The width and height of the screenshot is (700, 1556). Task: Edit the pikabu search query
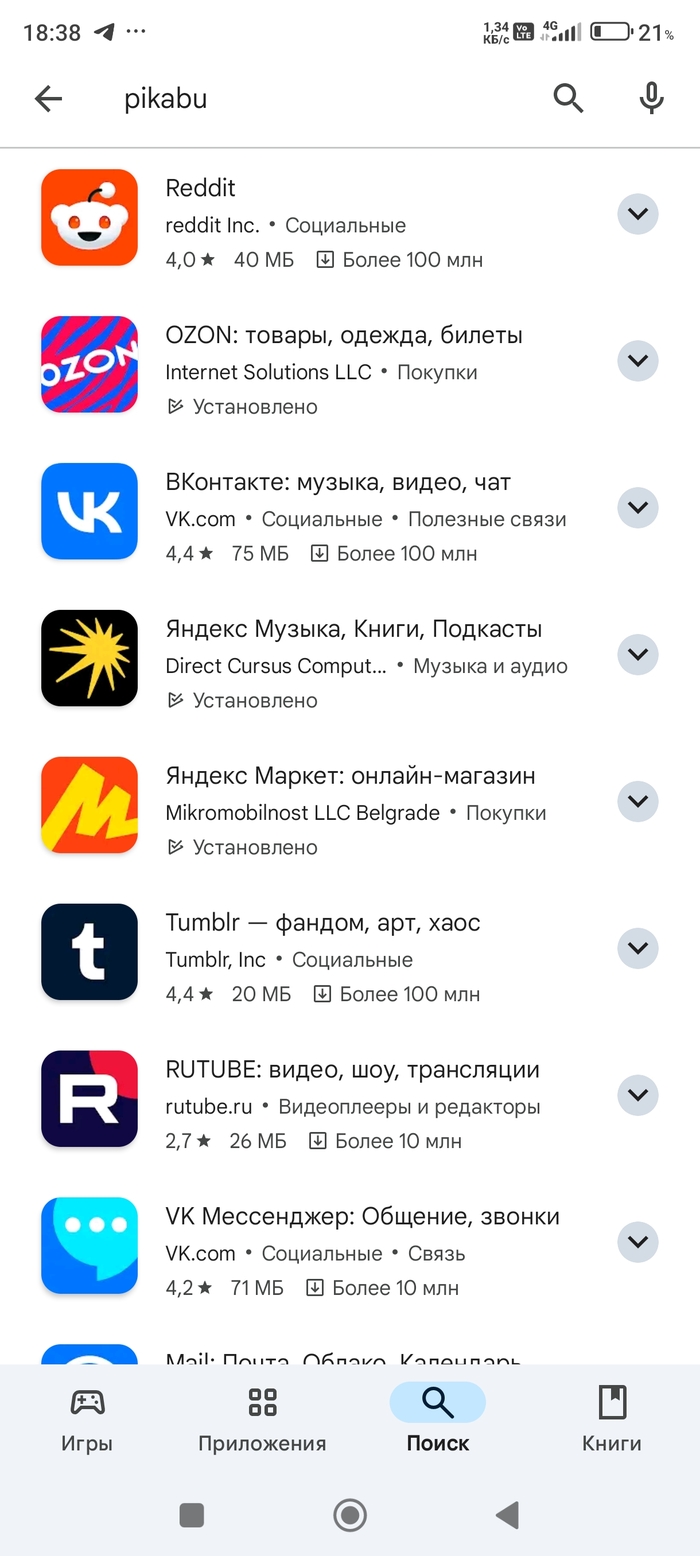300,99
